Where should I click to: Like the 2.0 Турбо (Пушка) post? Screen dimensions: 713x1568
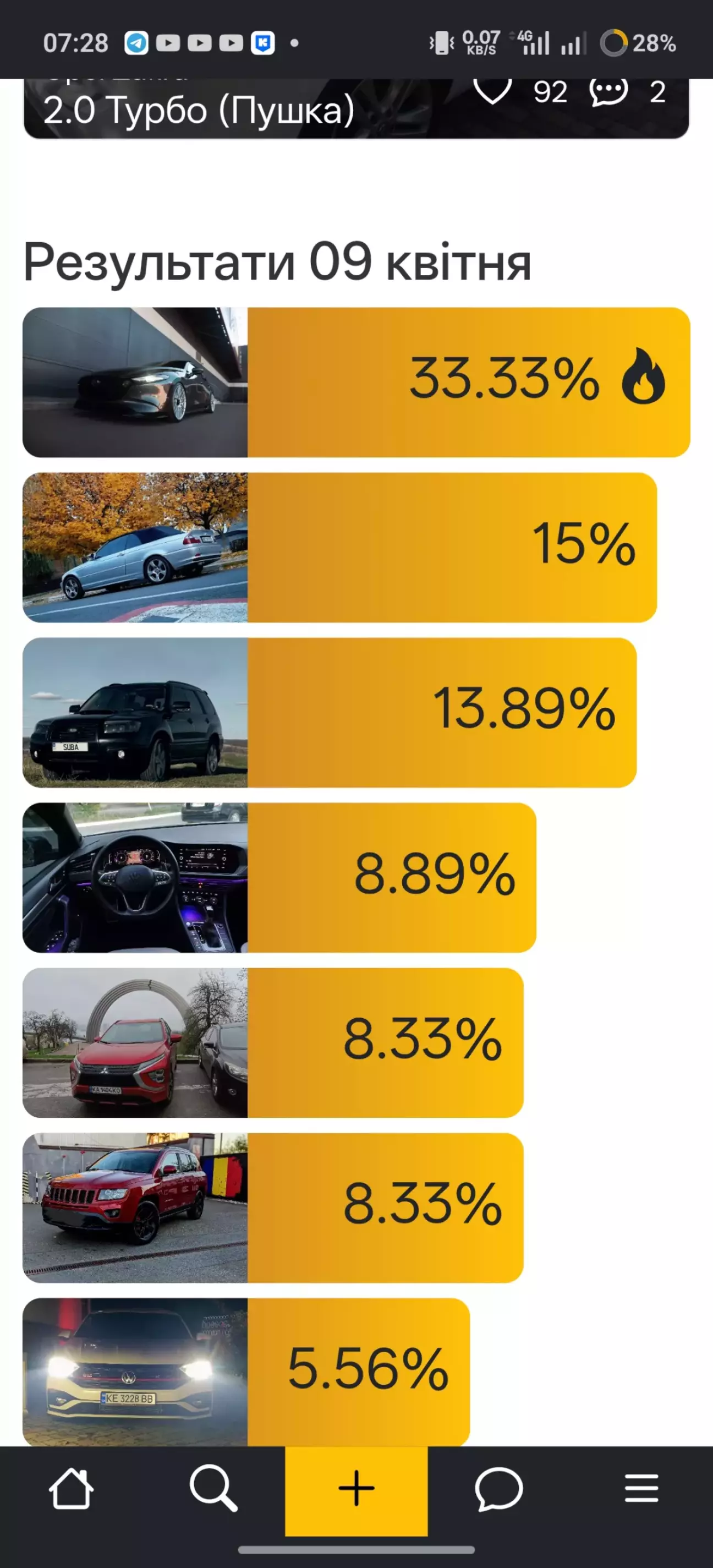(492, 92)
